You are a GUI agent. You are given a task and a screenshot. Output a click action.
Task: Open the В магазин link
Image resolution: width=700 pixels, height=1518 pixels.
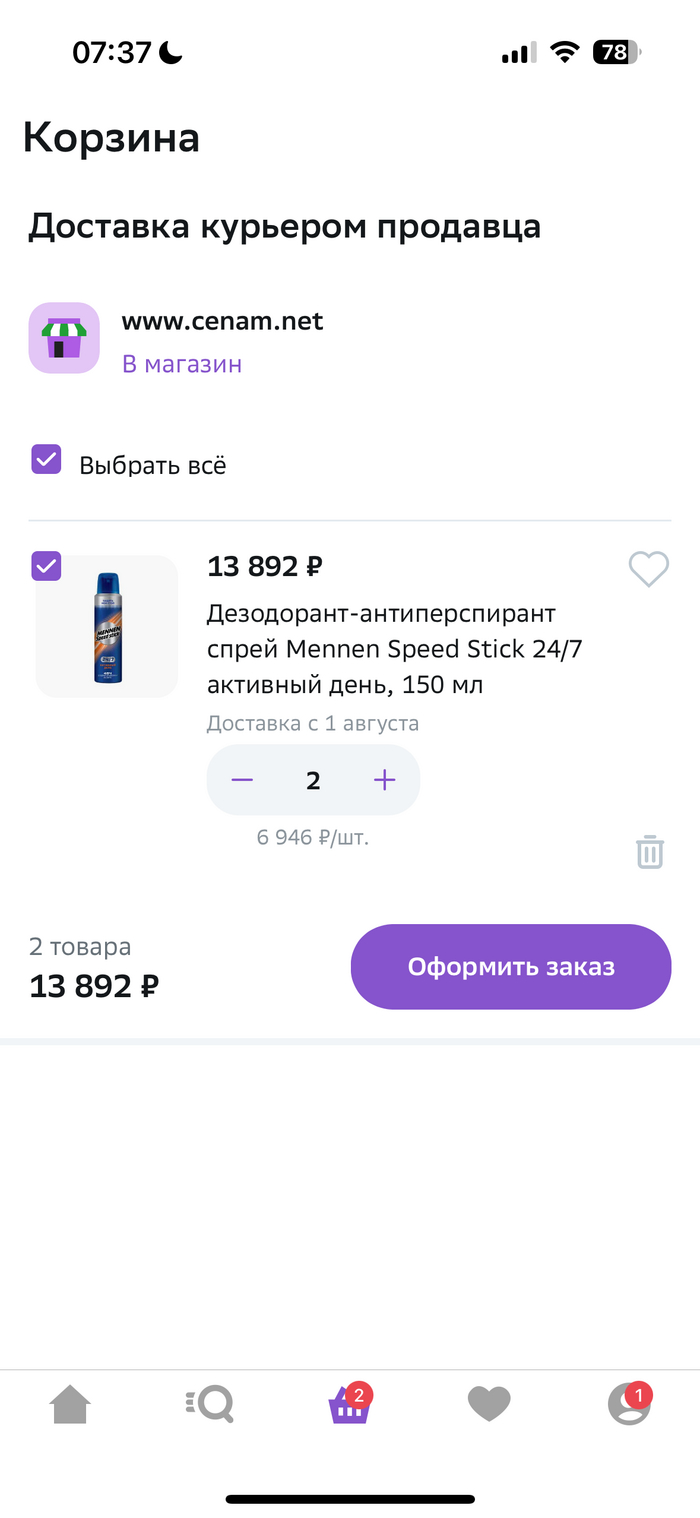coord(182,364)
